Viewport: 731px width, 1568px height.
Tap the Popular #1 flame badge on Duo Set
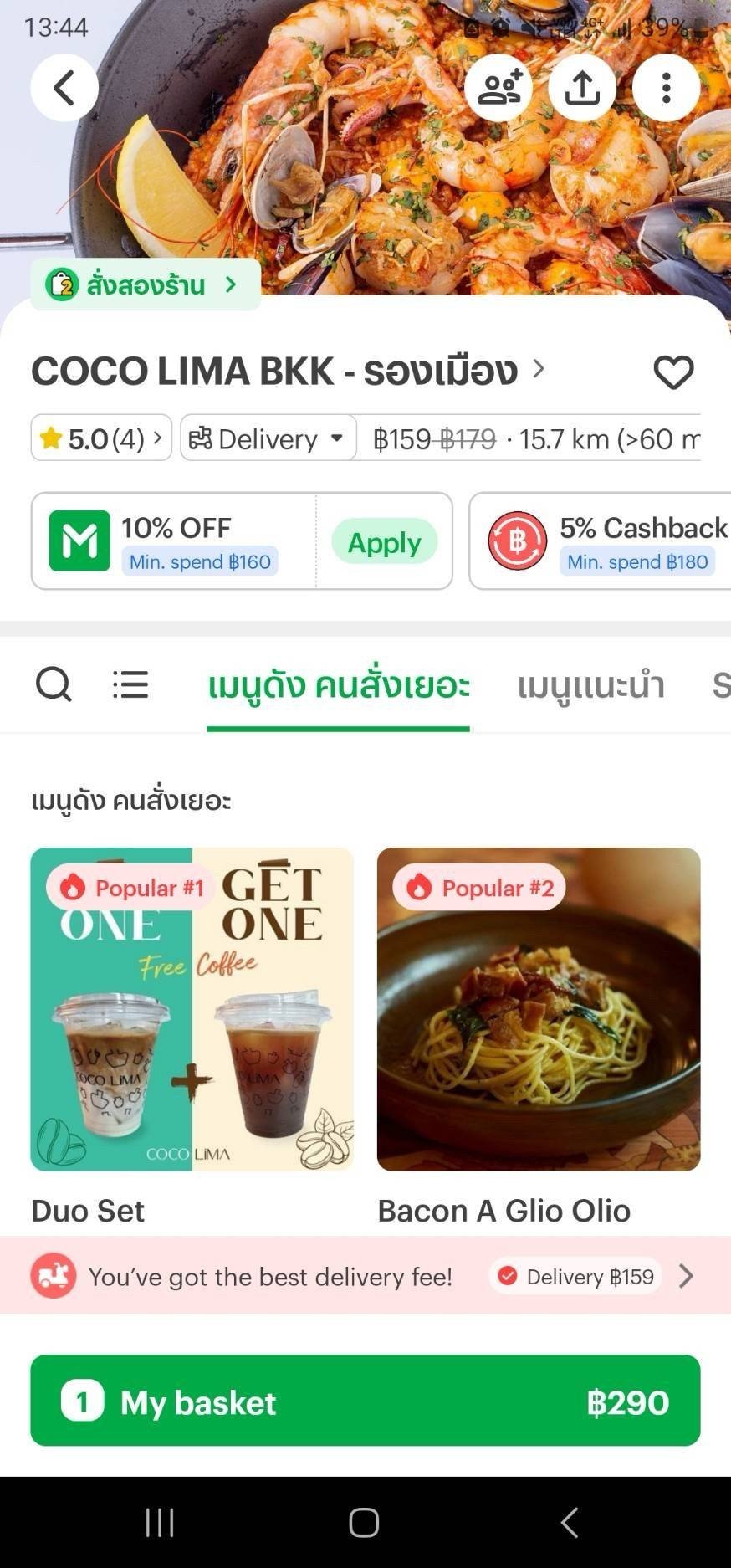pyautogui.click(x=130, y=887)
